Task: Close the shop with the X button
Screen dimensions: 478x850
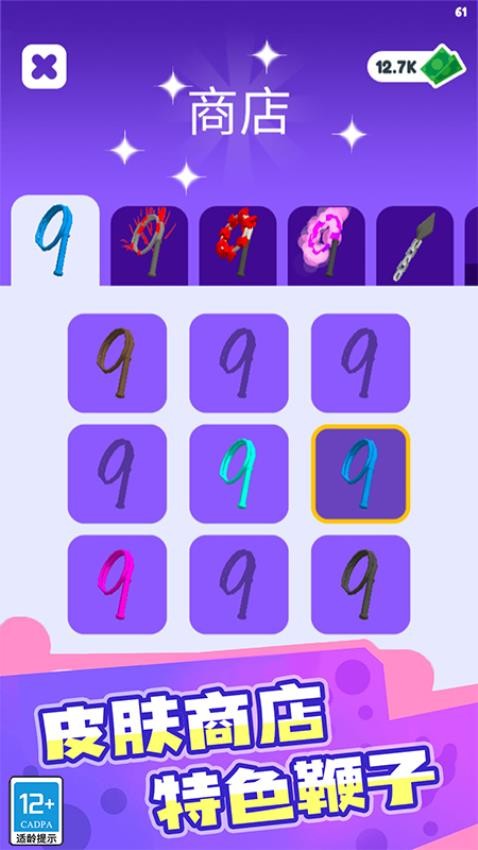Action: (44, 67)
